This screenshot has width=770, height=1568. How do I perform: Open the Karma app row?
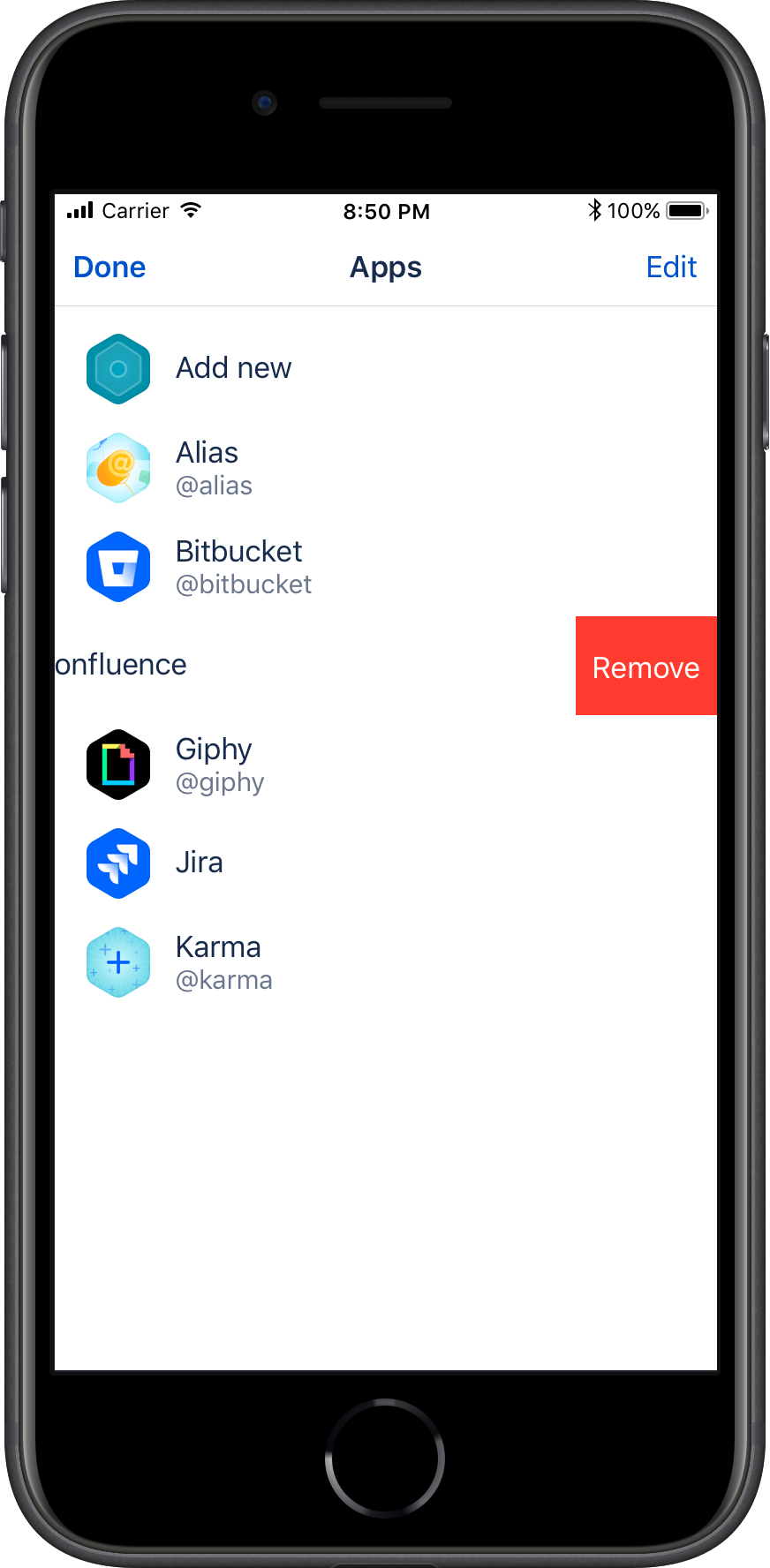223,962
